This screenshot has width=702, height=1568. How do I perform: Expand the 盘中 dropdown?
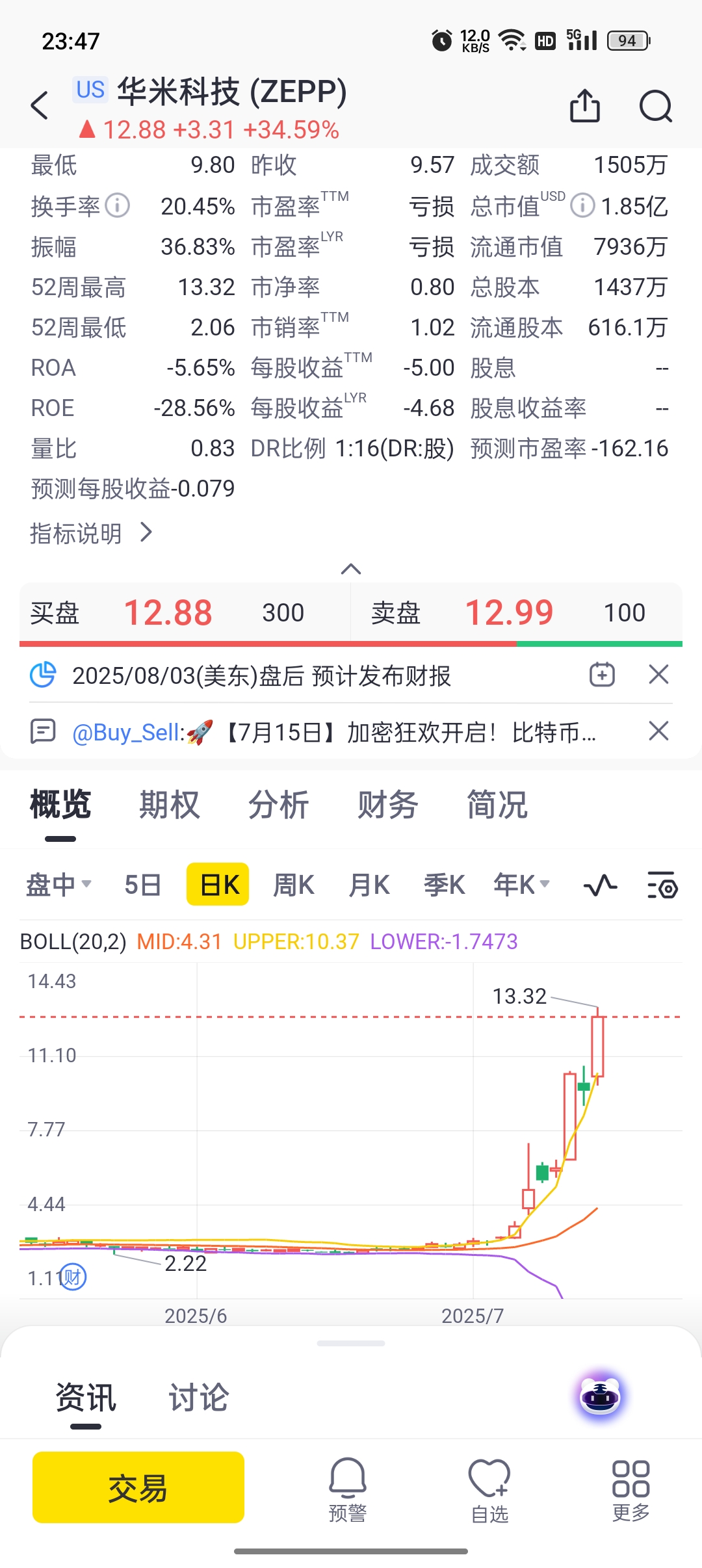[x=58, y=885]
